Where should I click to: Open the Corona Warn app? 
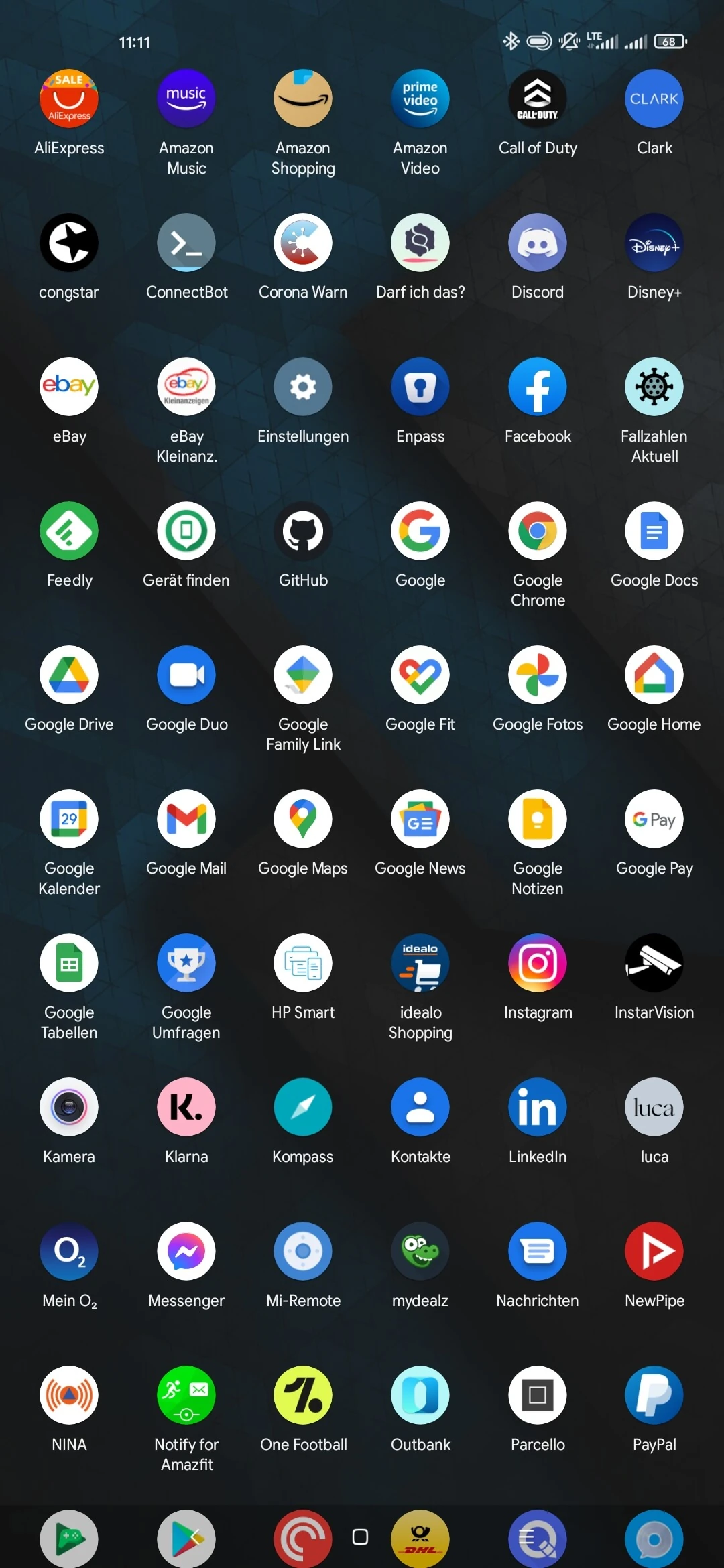coord(303,243)
